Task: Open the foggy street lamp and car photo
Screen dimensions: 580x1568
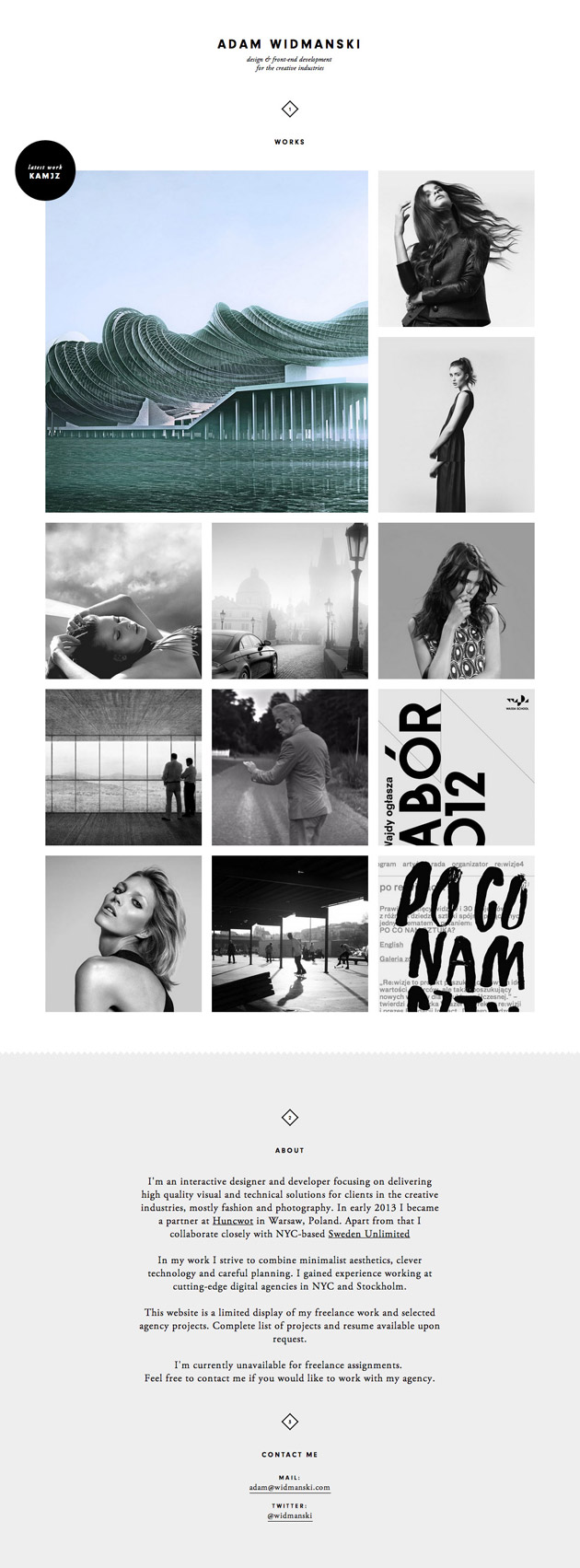Action: (x=289, y=601)
